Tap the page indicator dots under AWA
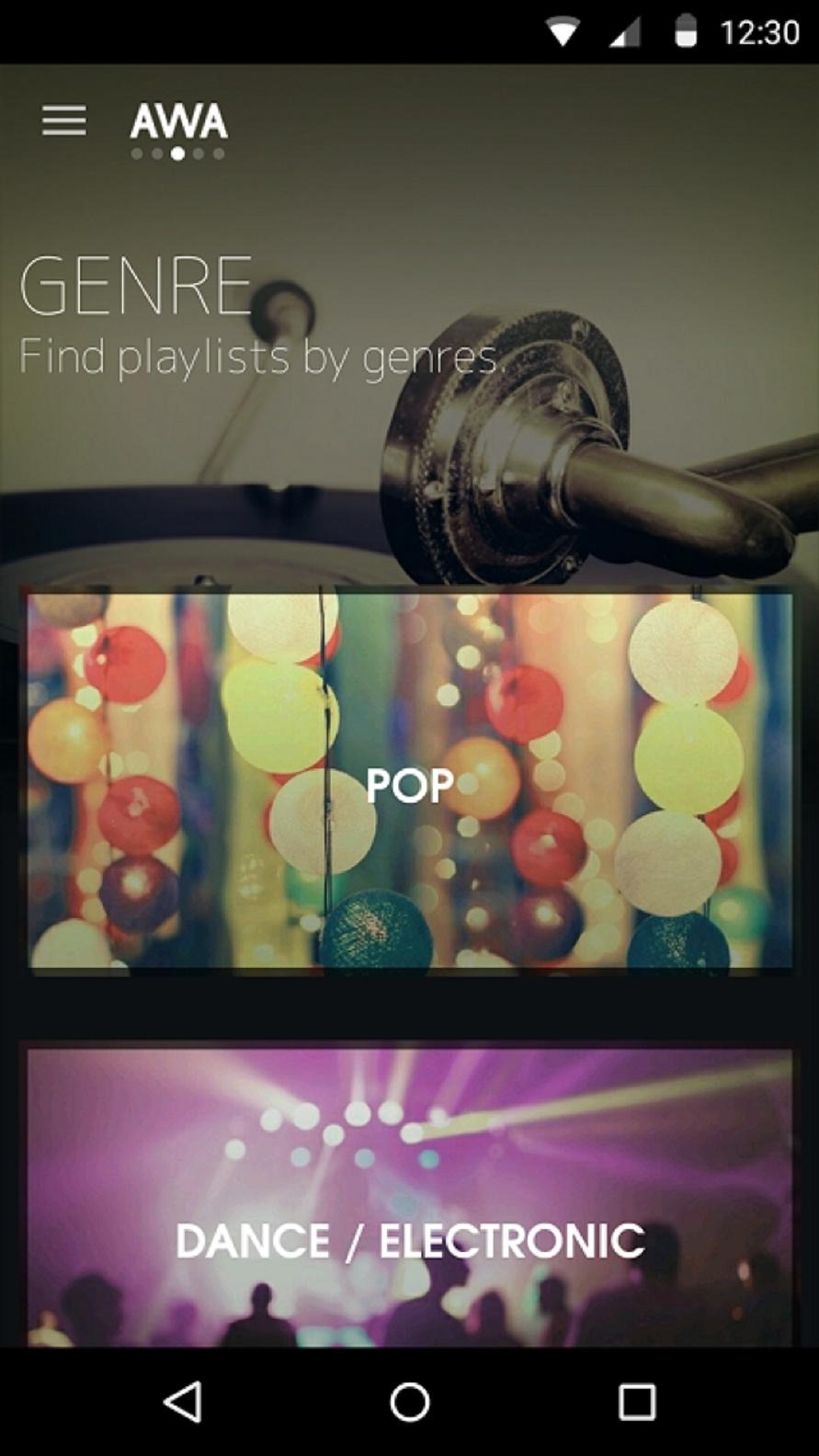 click(x=178, y=154)
